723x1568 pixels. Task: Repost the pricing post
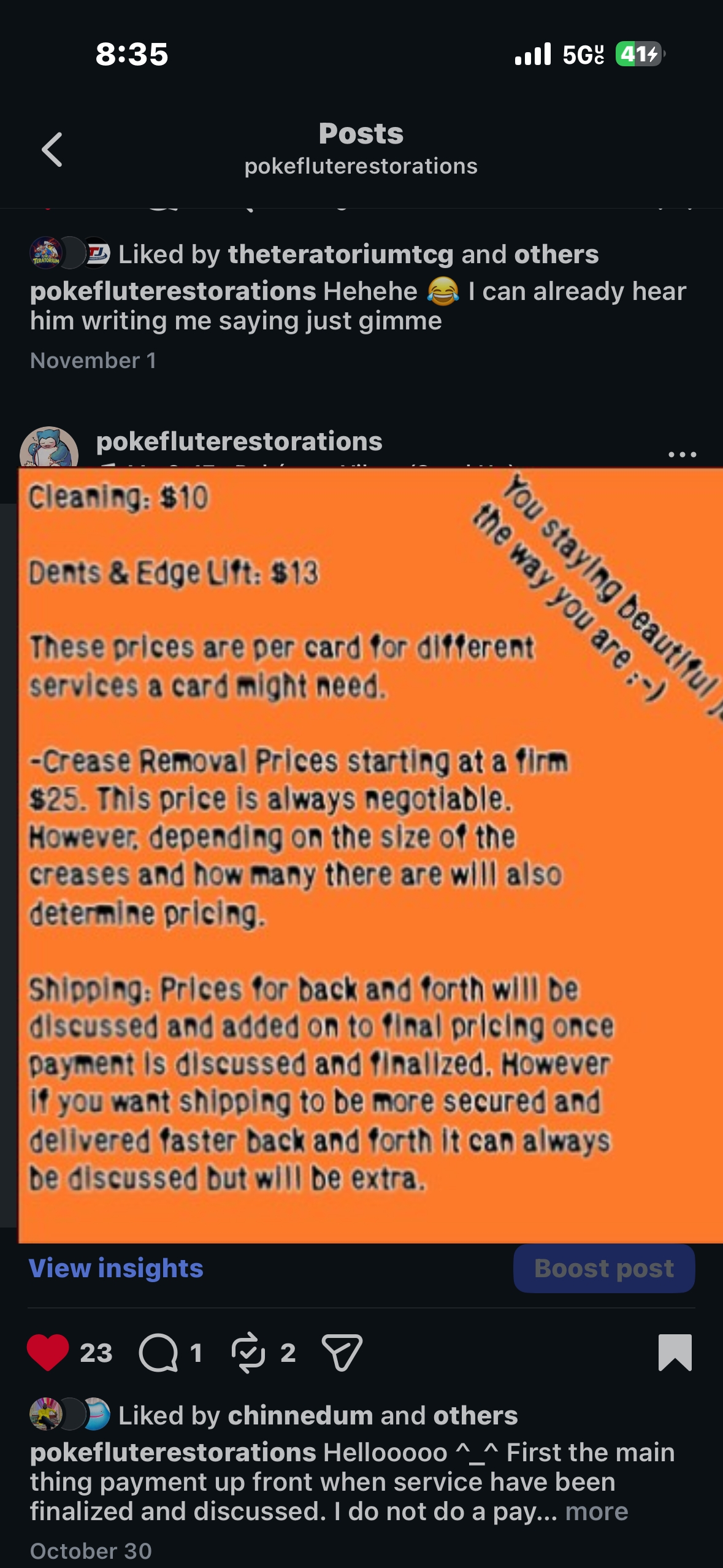point(248,1352)
